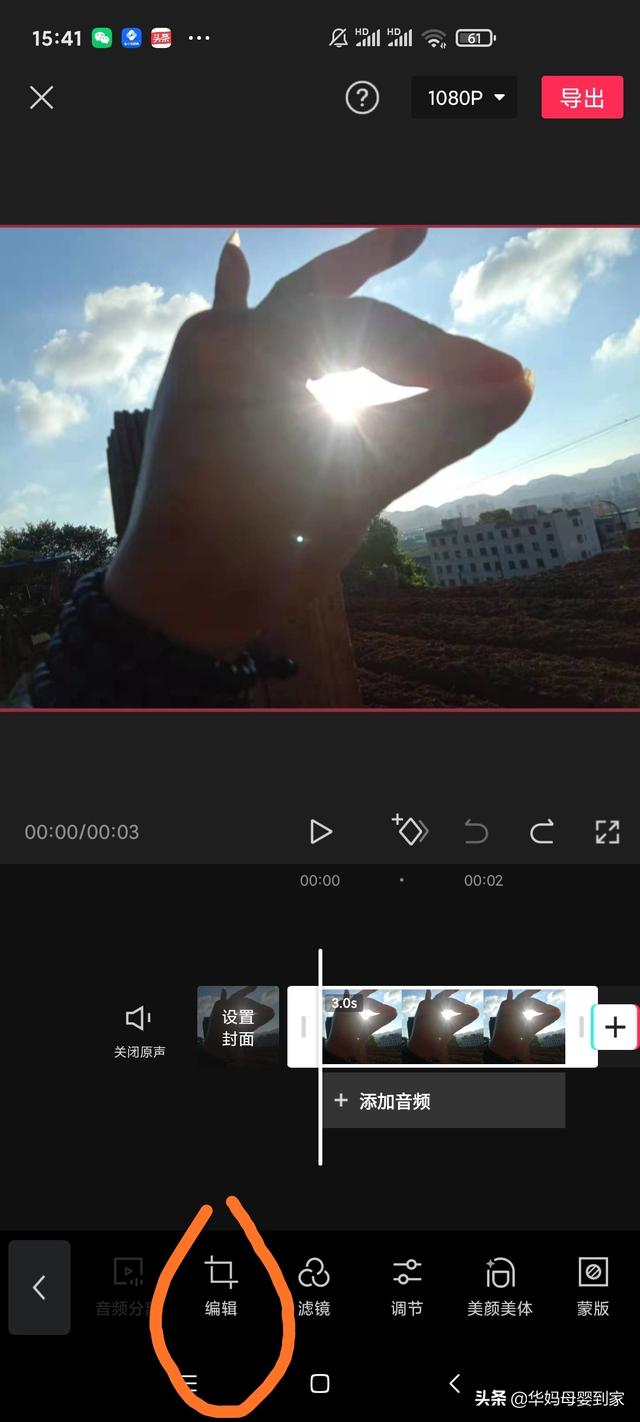Open the 蒙版 mask tool
Image resolution: width=640 pixels, height=1422 pixels.
[x=593, y=1285]
